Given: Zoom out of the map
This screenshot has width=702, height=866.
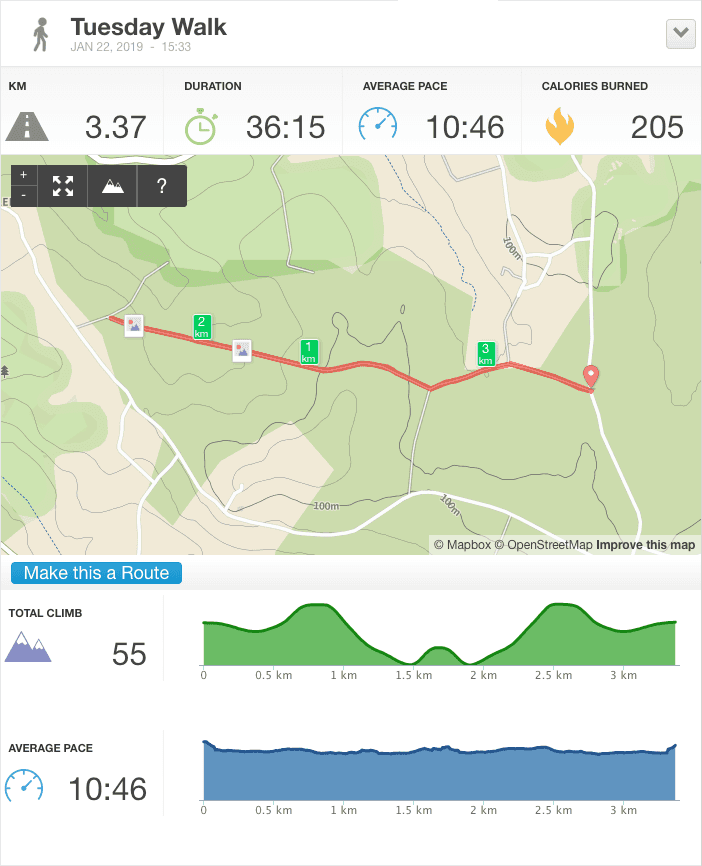Looking at the screenshot, I should click(24, 196).
